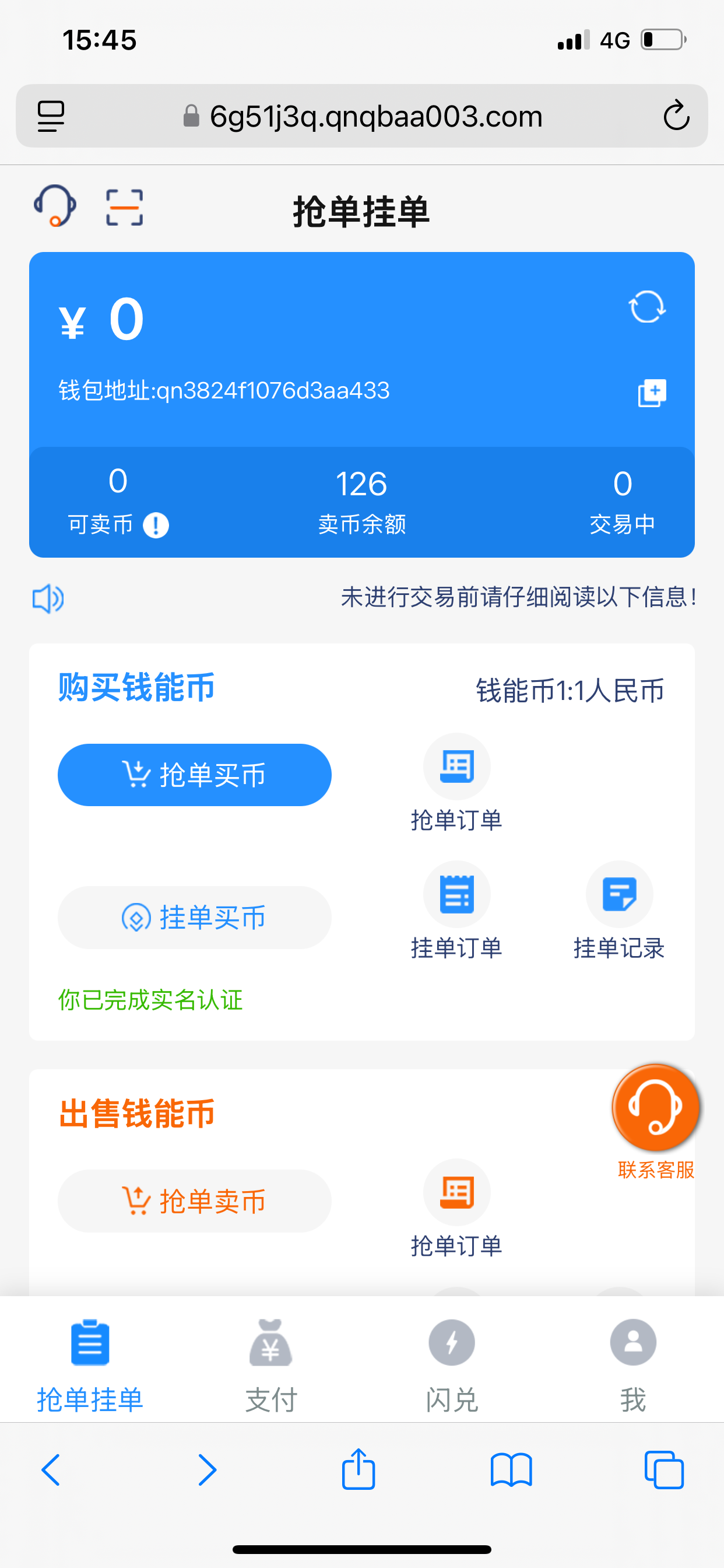
Task: Reload the page in browser
Action: coord(676,116)
